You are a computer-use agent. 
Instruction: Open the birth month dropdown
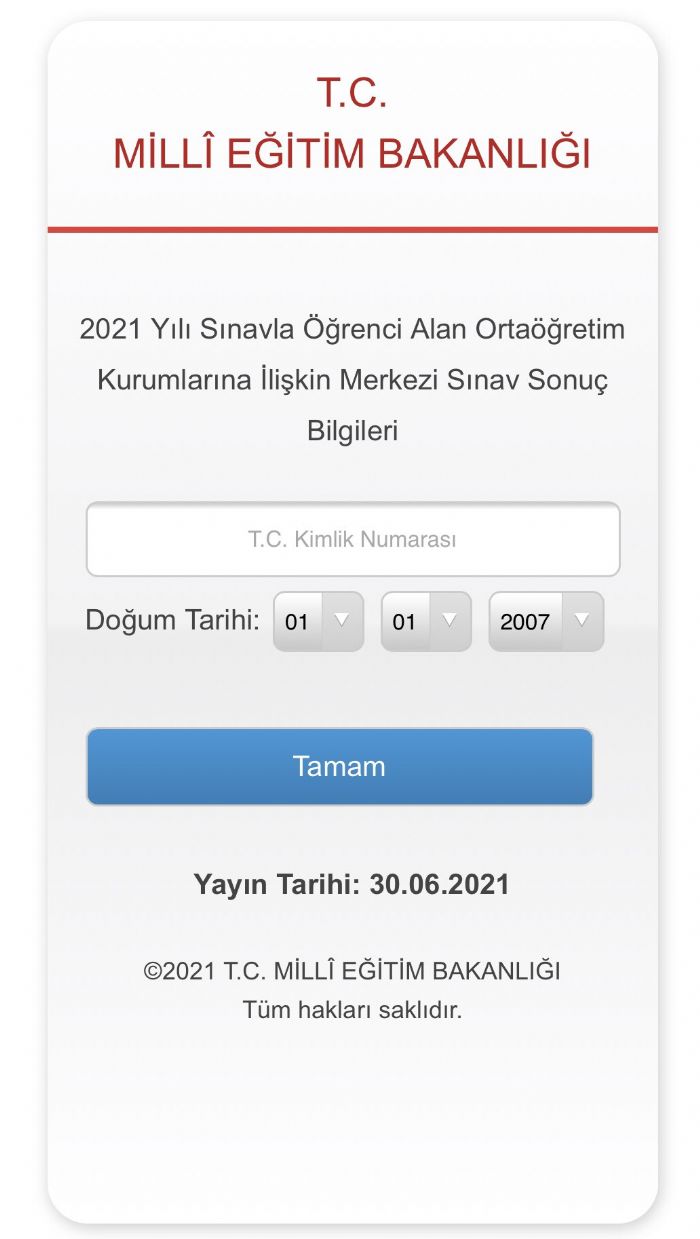(426, 622)
